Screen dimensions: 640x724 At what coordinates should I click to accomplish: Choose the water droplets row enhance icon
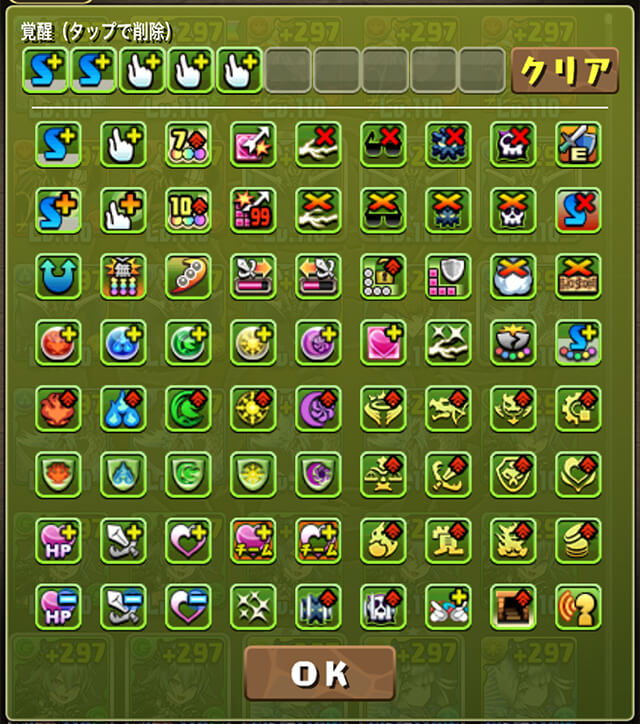click(x=122, y=409)
